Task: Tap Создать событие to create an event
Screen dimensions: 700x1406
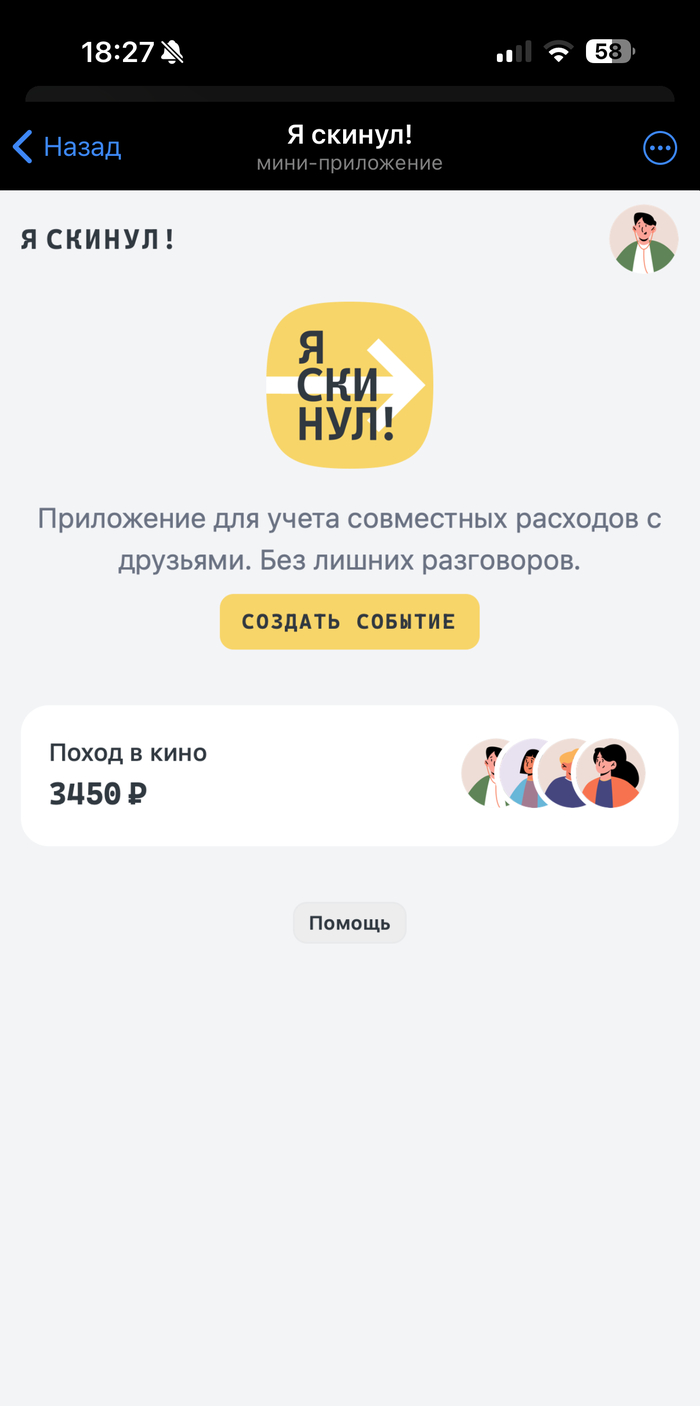Action: [349, 622]
